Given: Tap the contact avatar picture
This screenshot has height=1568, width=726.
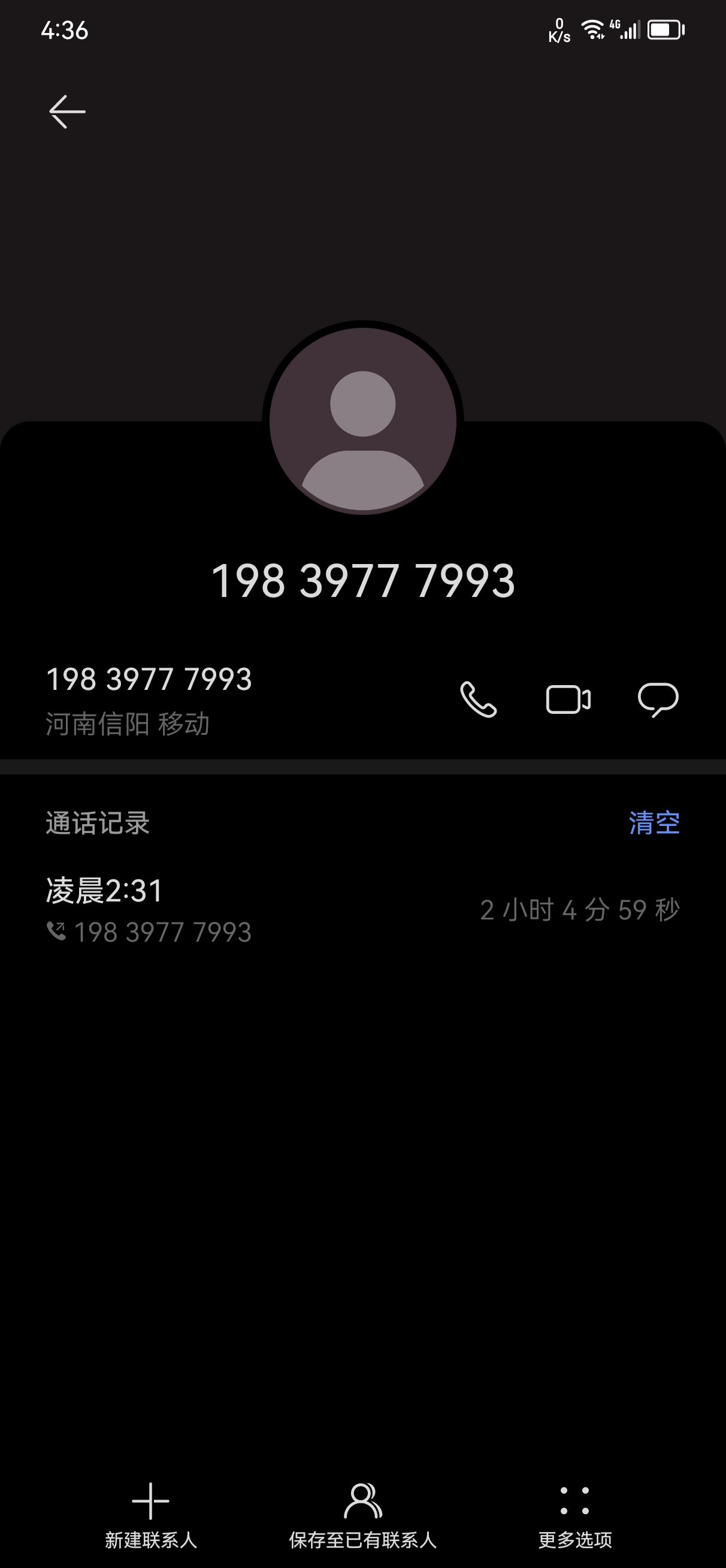Looking at the screenshot, I should coord(362,421).
